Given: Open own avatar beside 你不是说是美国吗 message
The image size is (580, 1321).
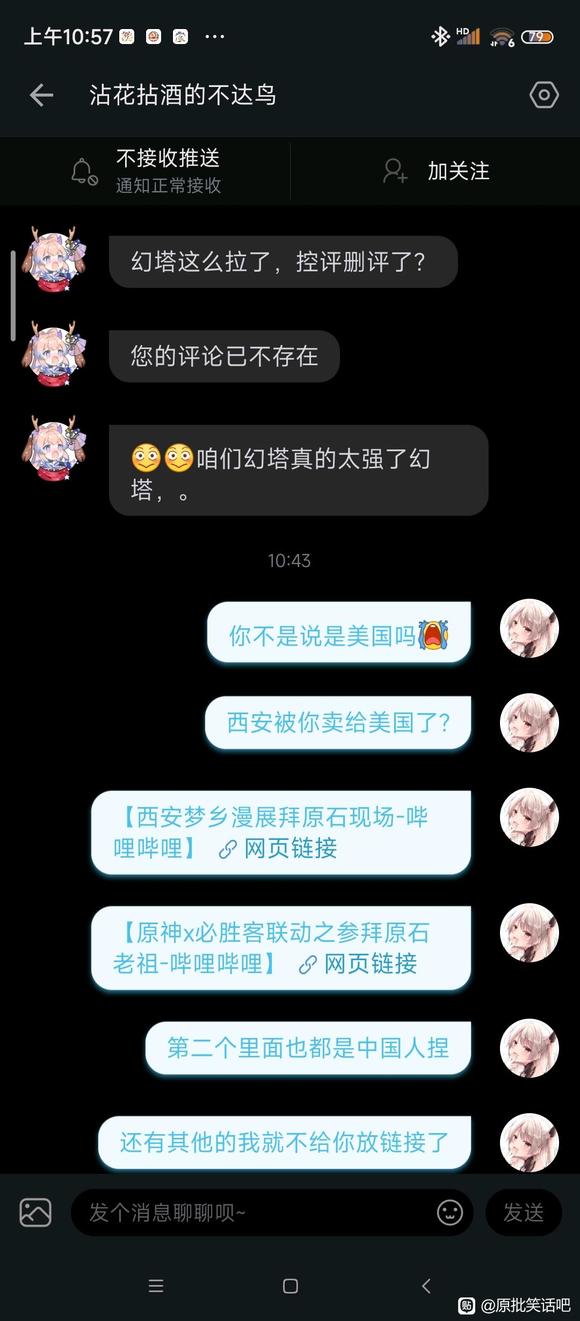Looking at the screenshot, I should pos(529,628).
